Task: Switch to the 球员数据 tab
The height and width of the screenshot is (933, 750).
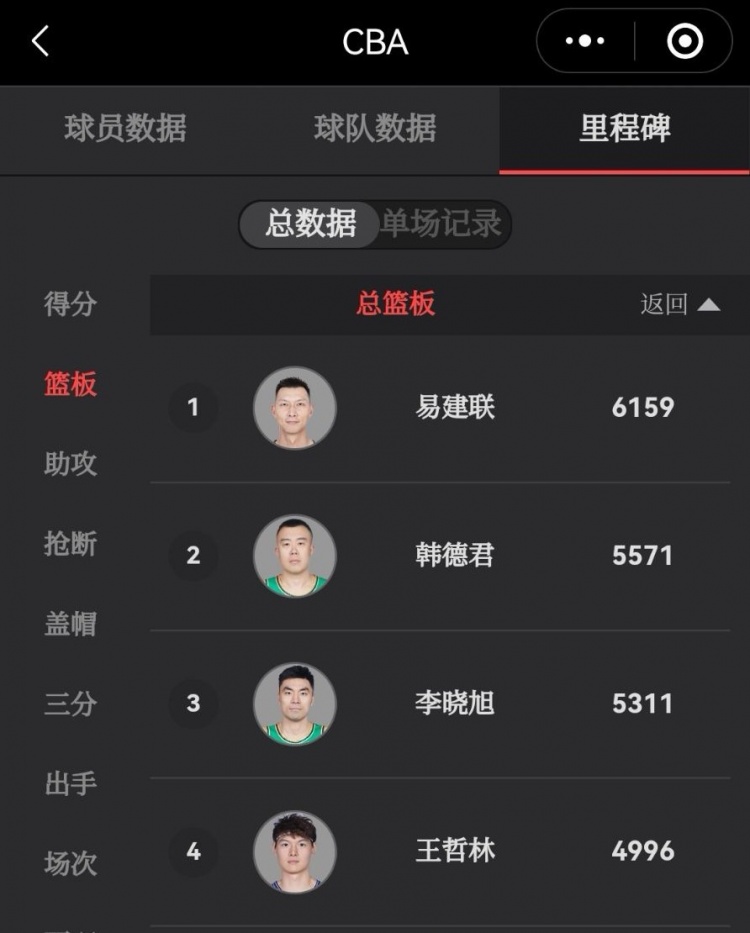Action: 125,129
